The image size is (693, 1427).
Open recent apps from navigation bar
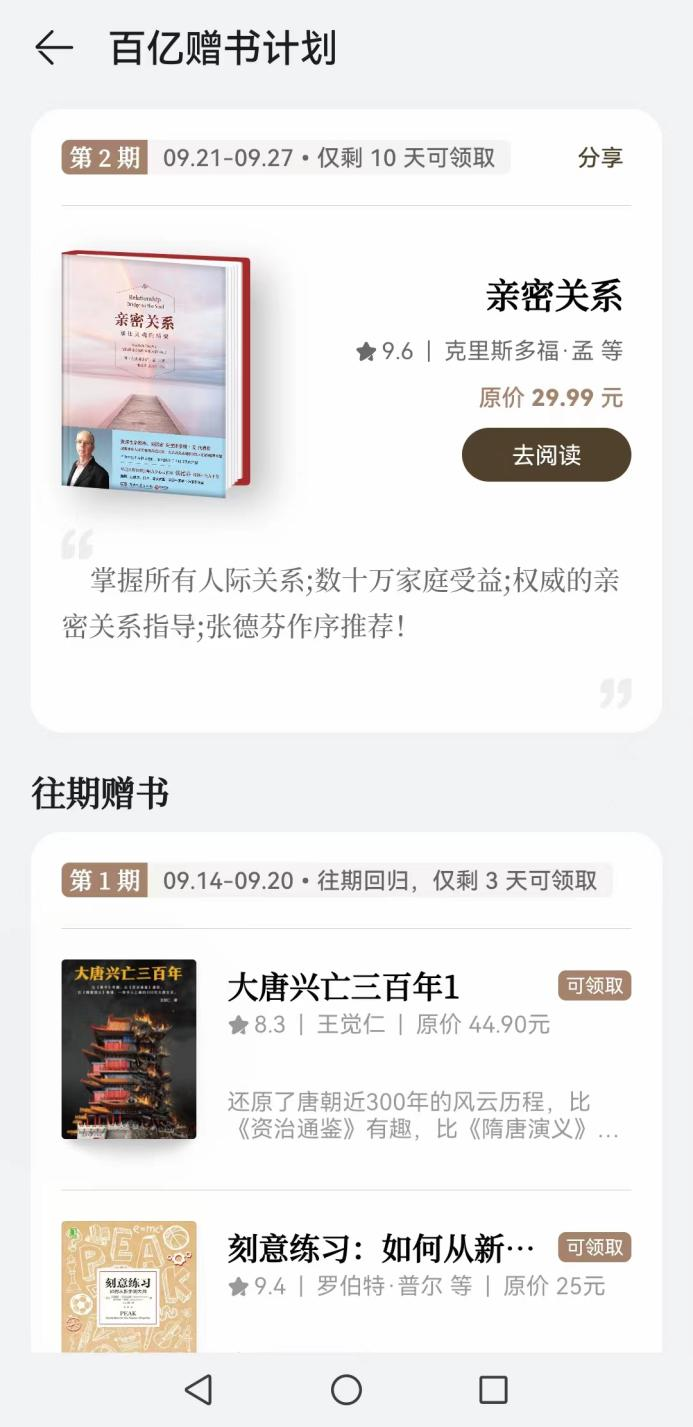tap(493, 1389)
